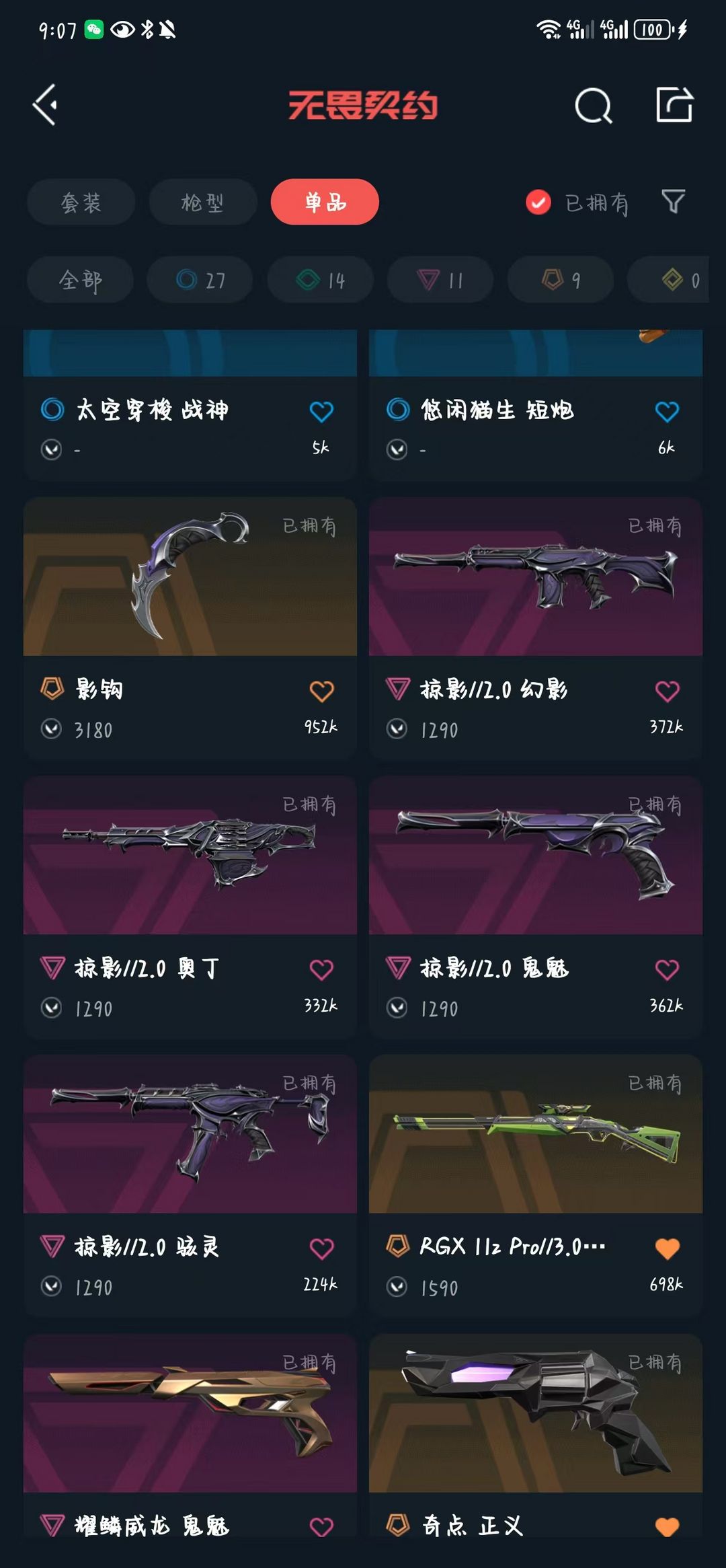Filter by the orange tier chip showing 9
This screenshot has height=1568, width=726.
[561, 280]
